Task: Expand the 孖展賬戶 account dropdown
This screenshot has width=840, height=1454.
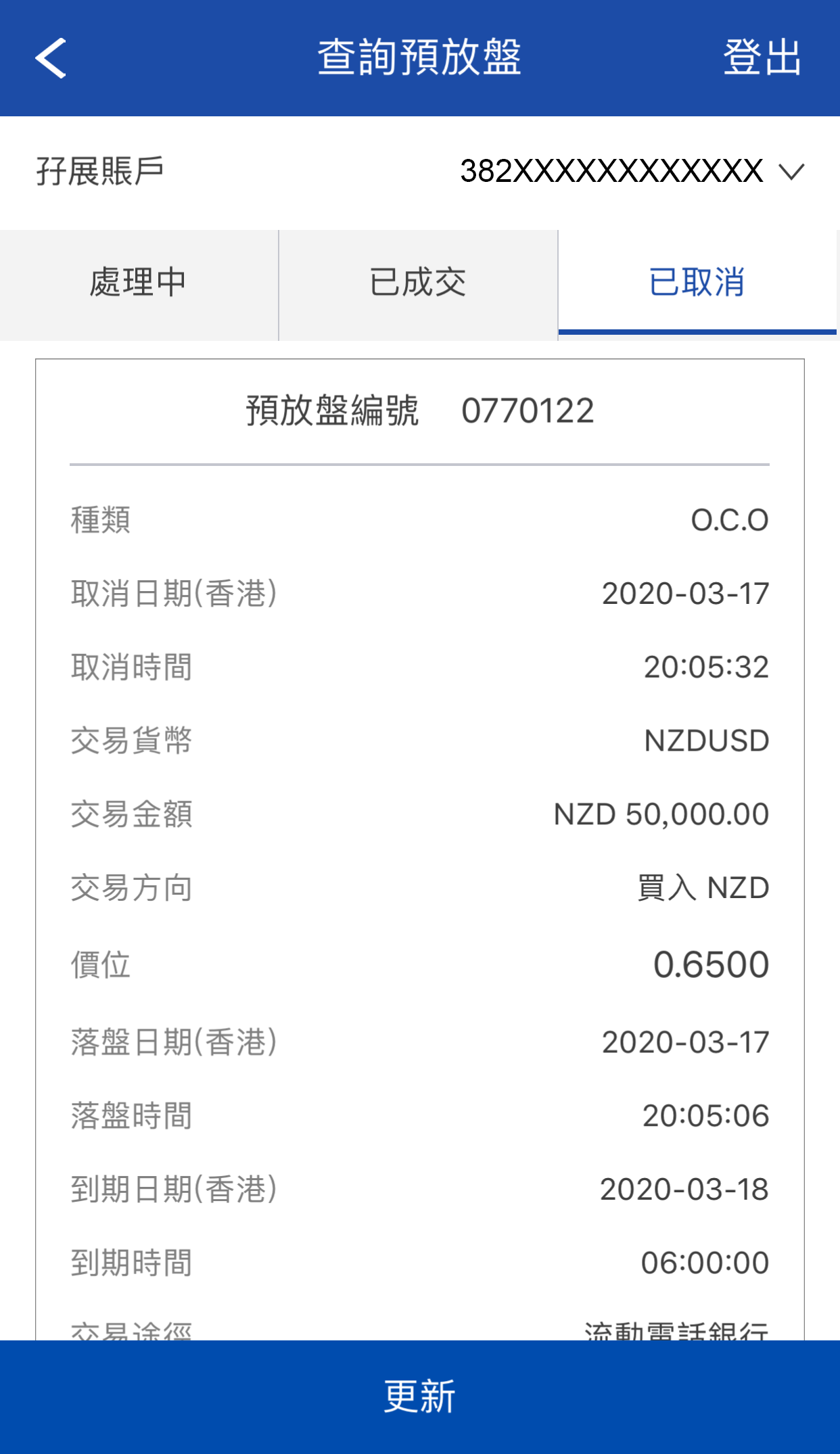Action: point(790,172)
